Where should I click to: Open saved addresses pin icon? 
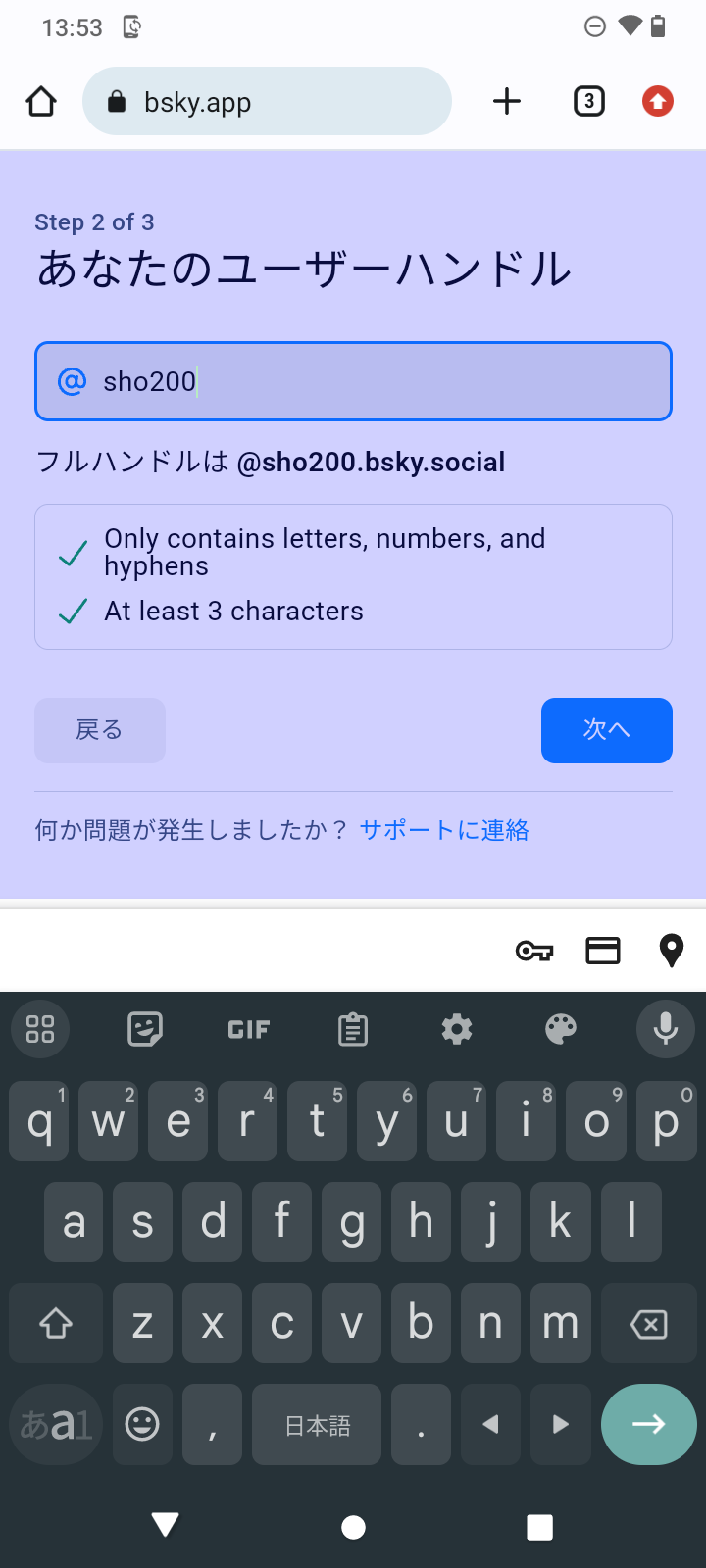click(x=672, y=951)
